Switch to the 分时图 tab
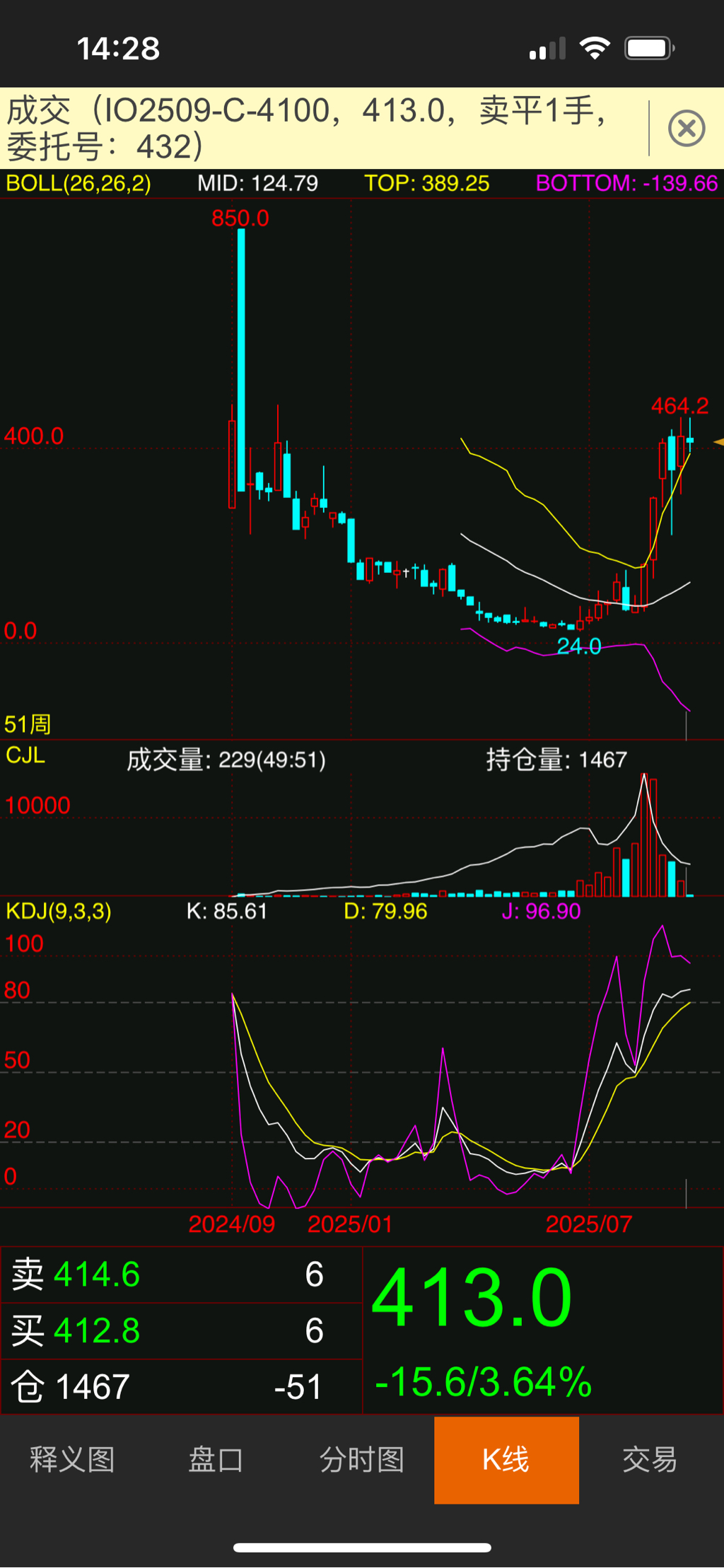The height and width of the screenshot is (1568, 724). point(361,1460)
